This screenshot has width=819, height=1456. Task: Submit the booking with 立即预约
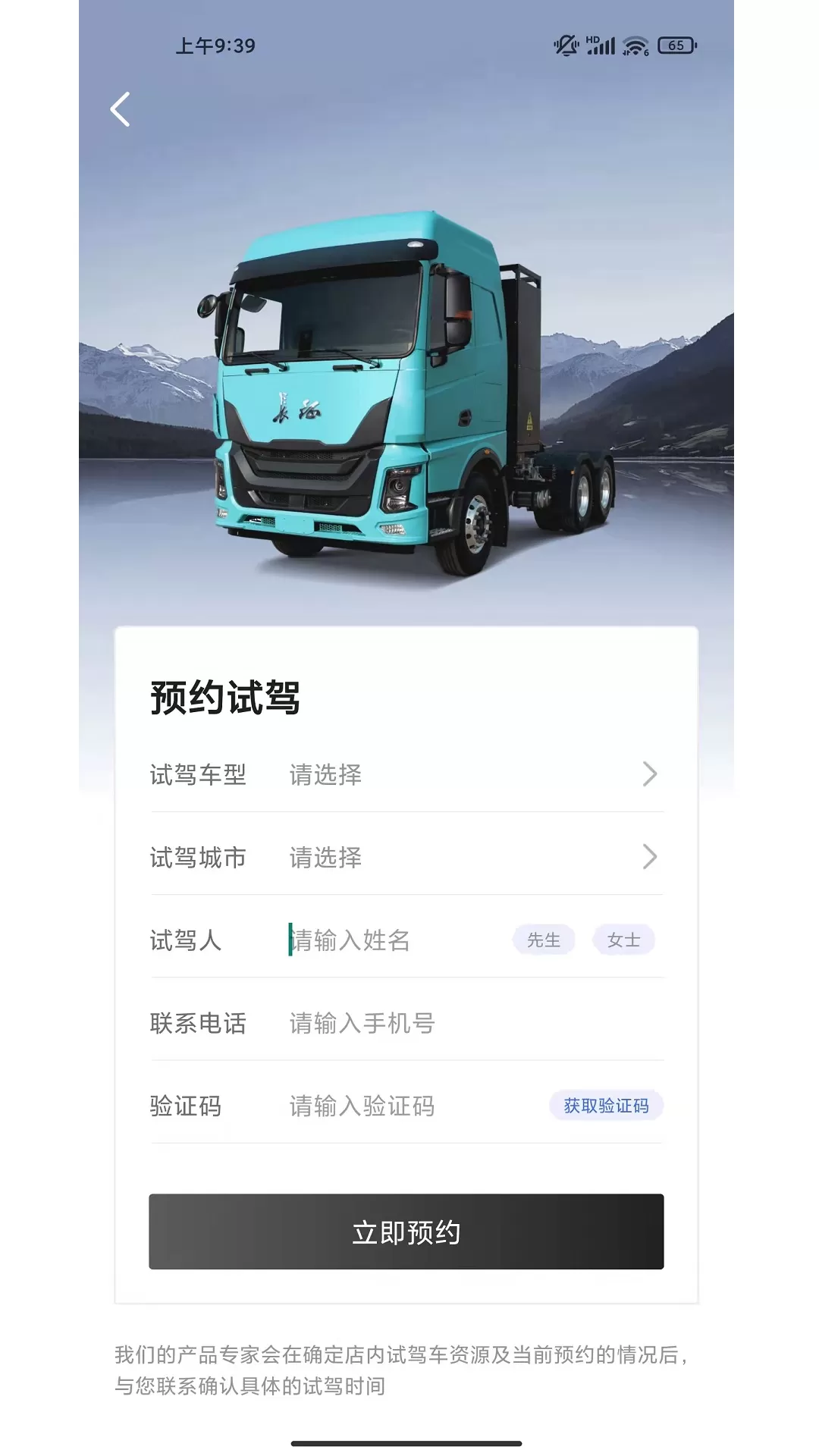click(x=406, y=1232)
